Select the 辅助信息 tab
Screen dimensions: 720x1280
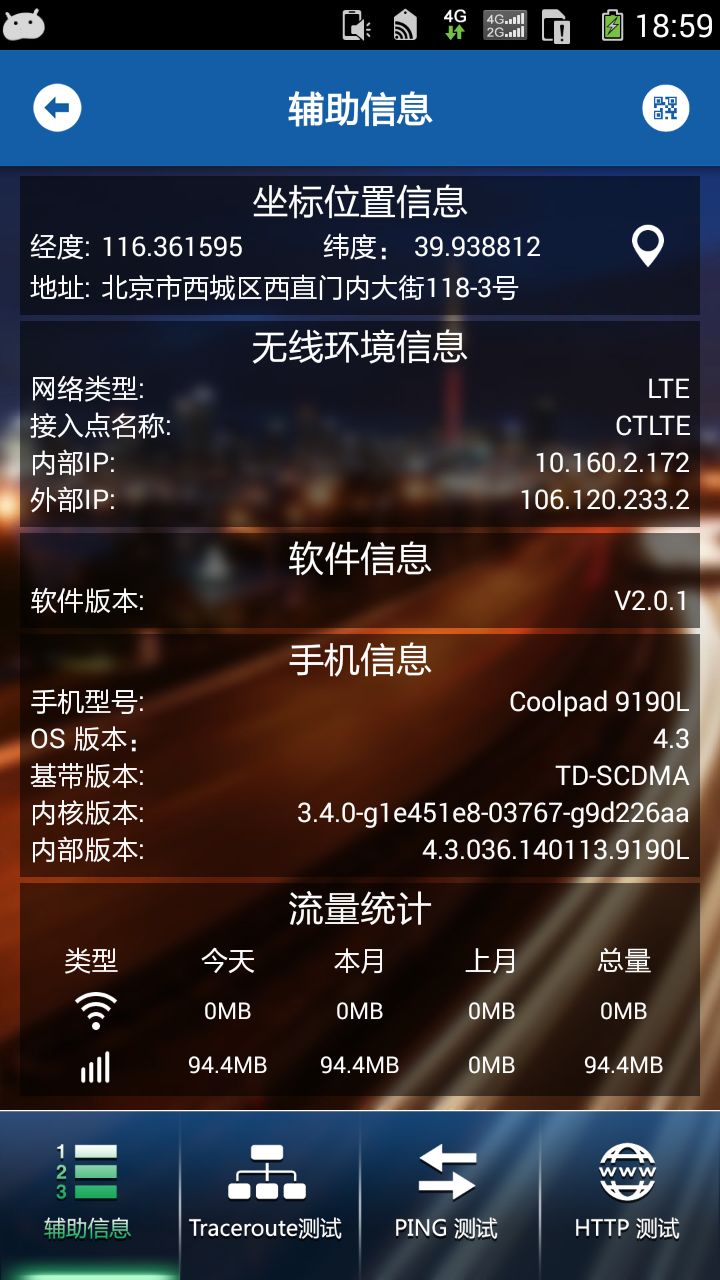[x=88, y=1192]
